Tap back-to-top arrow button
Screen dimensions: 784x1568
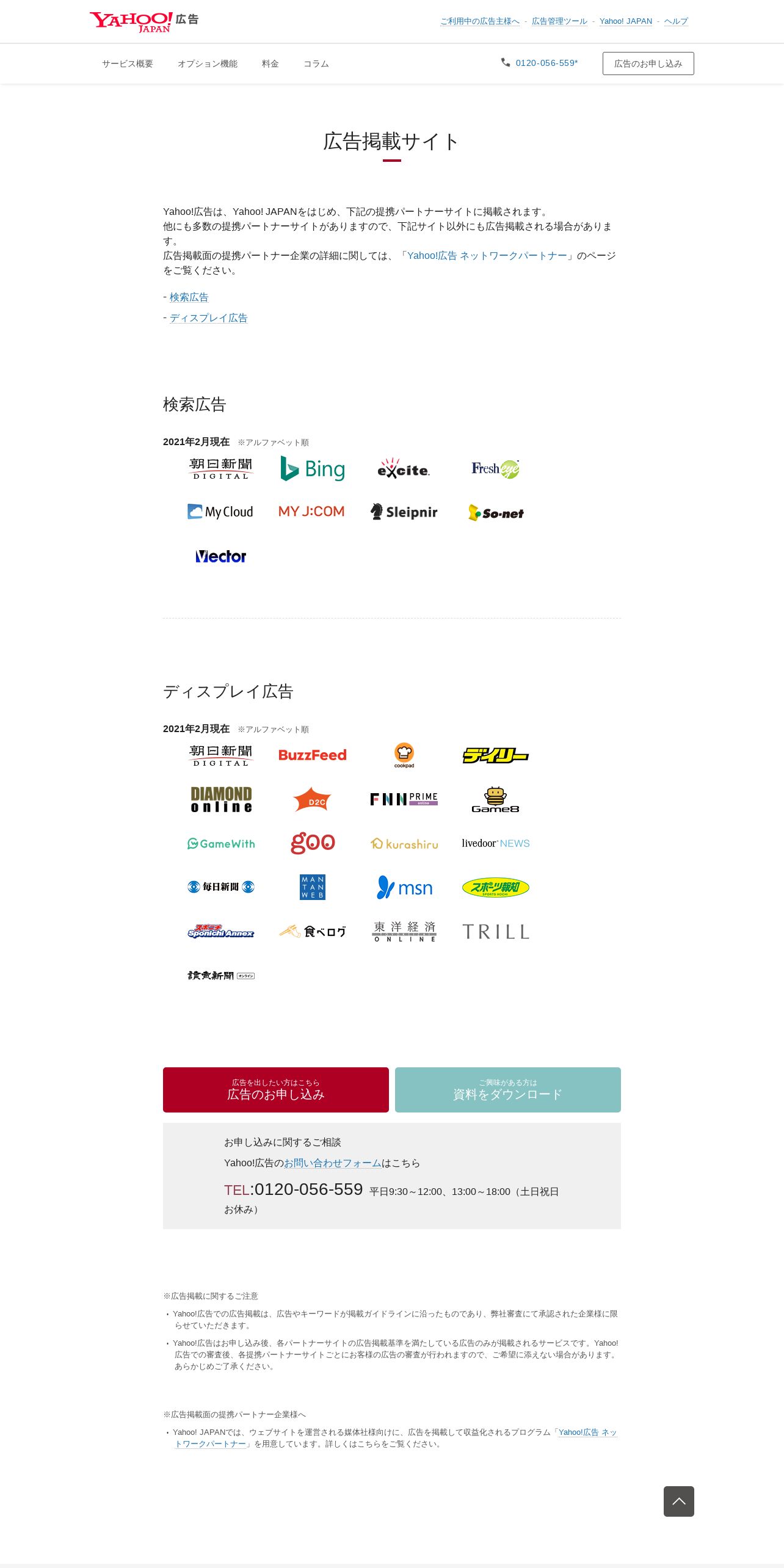tap(679, 1501)
